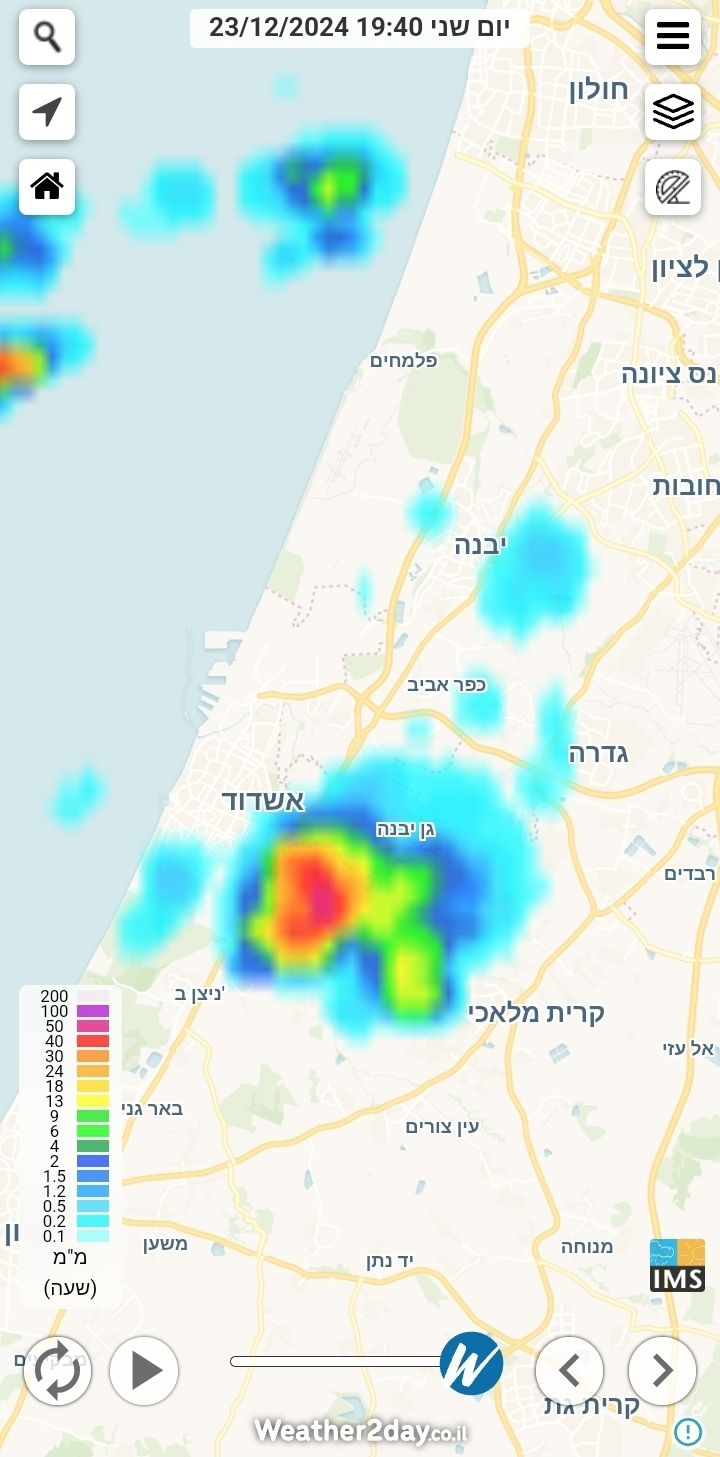The width and height of the screenshot is (720, 1457).
Task: Step to next radar frame
Action: click(x=662, y=1371)
